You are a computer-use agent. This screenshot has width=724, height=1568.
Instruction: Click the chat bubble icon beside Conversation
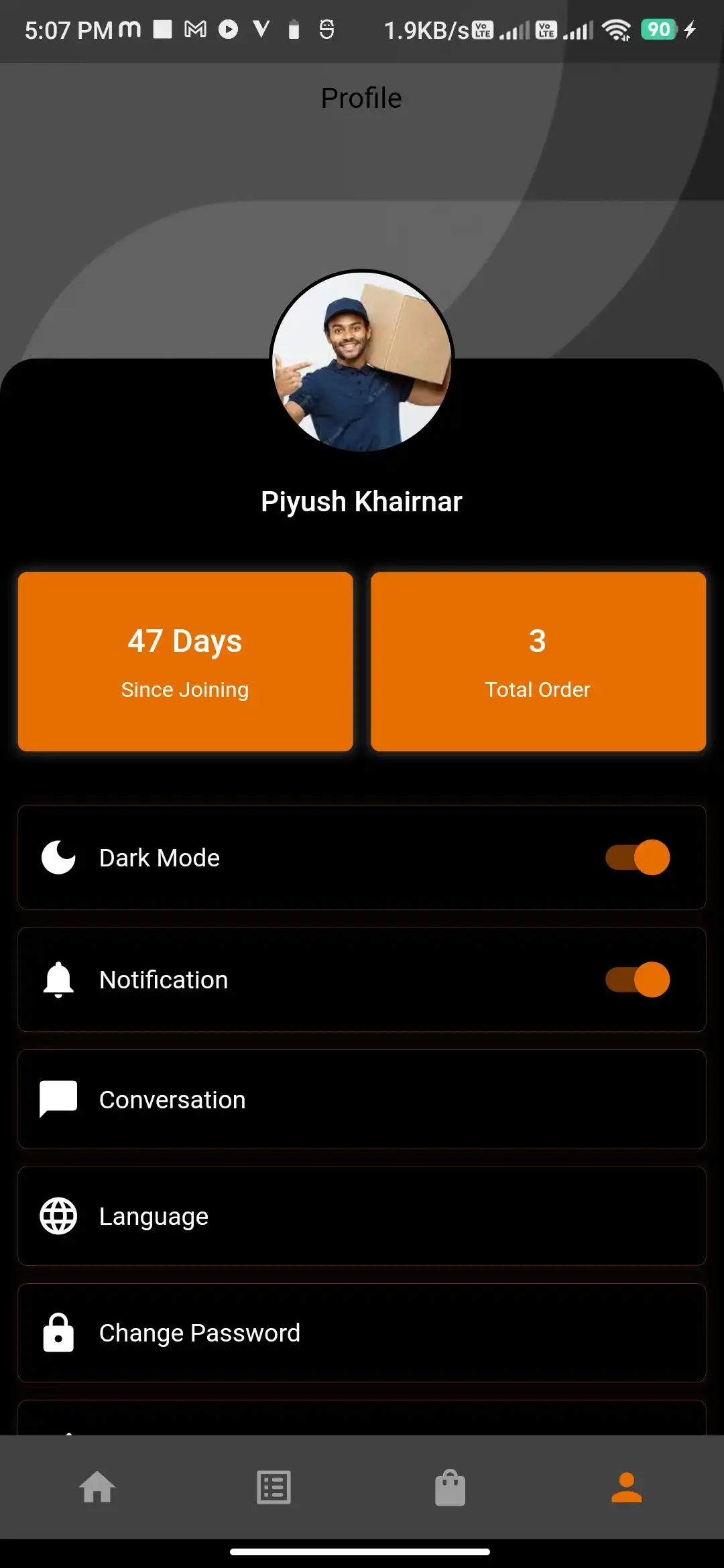tap(58, 1098)
